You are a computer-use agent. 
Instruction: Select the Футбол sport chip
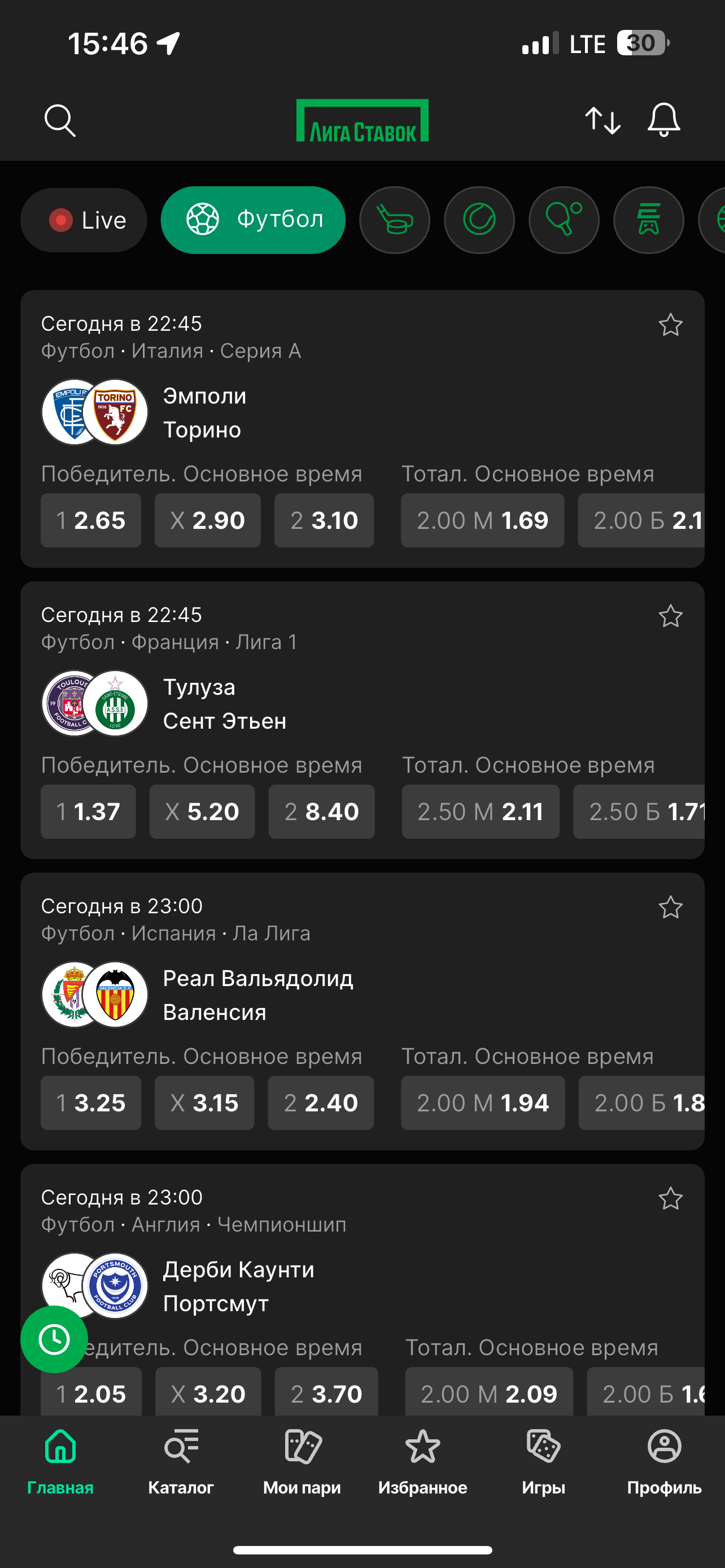click(252, 220)
